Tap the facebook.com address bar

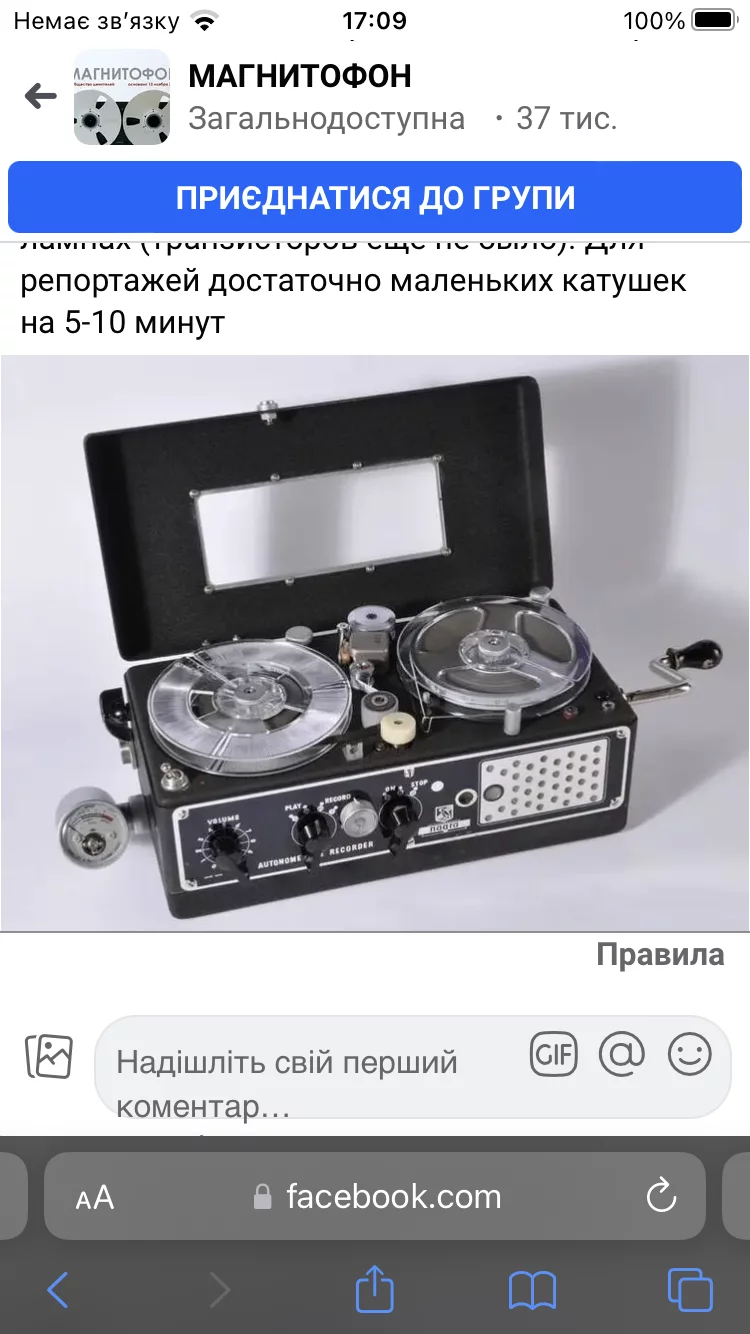tap(392, 1197)
